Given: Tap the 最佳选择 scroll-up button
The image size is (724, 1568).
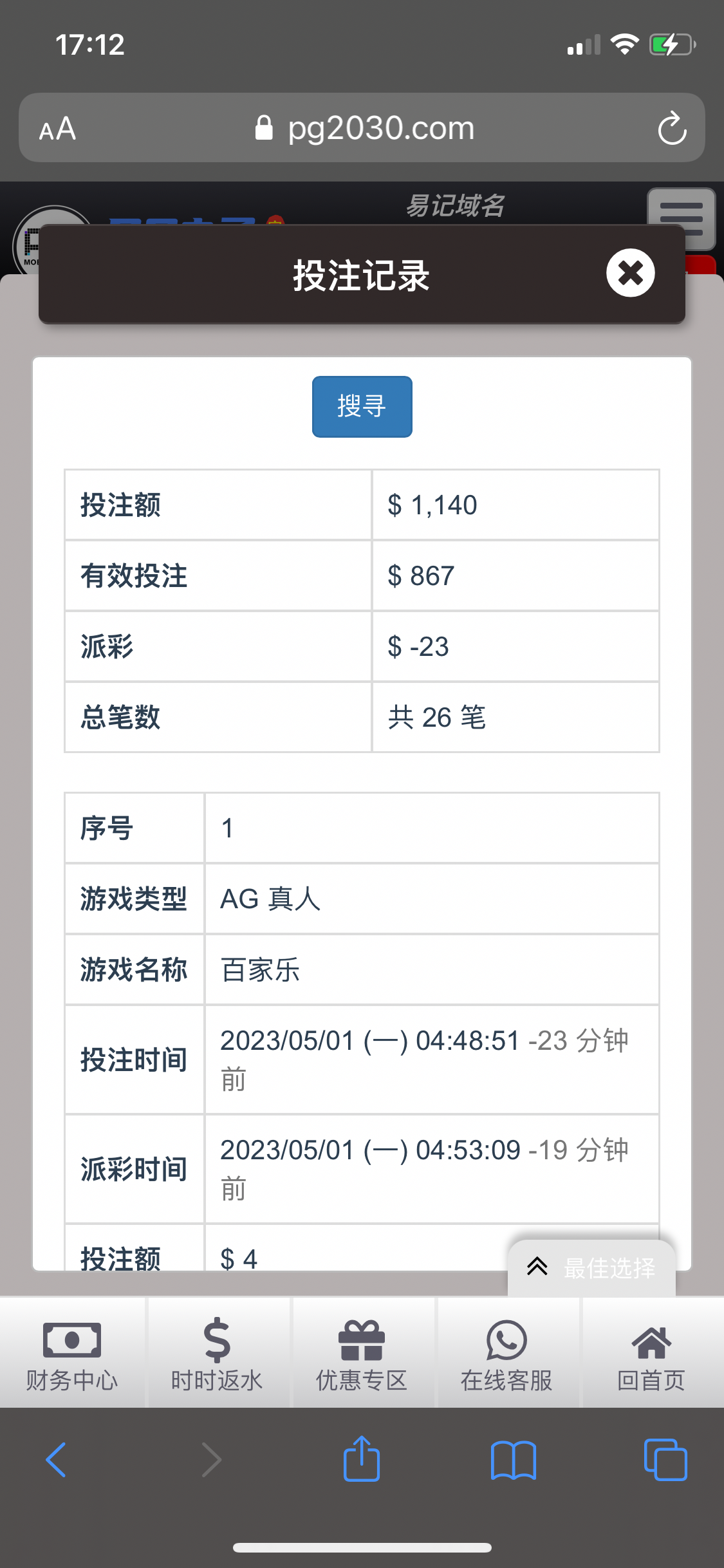Looking at the screenshot, I should 591,1267.
